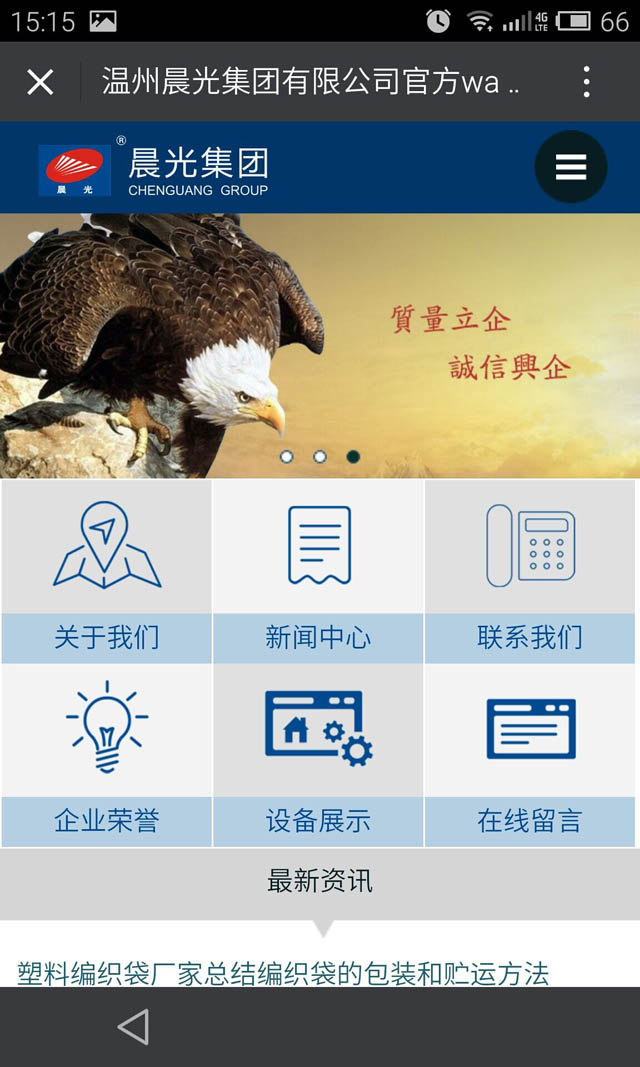This screenshot has width=640, height=1067.
Task: Open the hamburger navigation menu
Action: [x=571, y=167]
